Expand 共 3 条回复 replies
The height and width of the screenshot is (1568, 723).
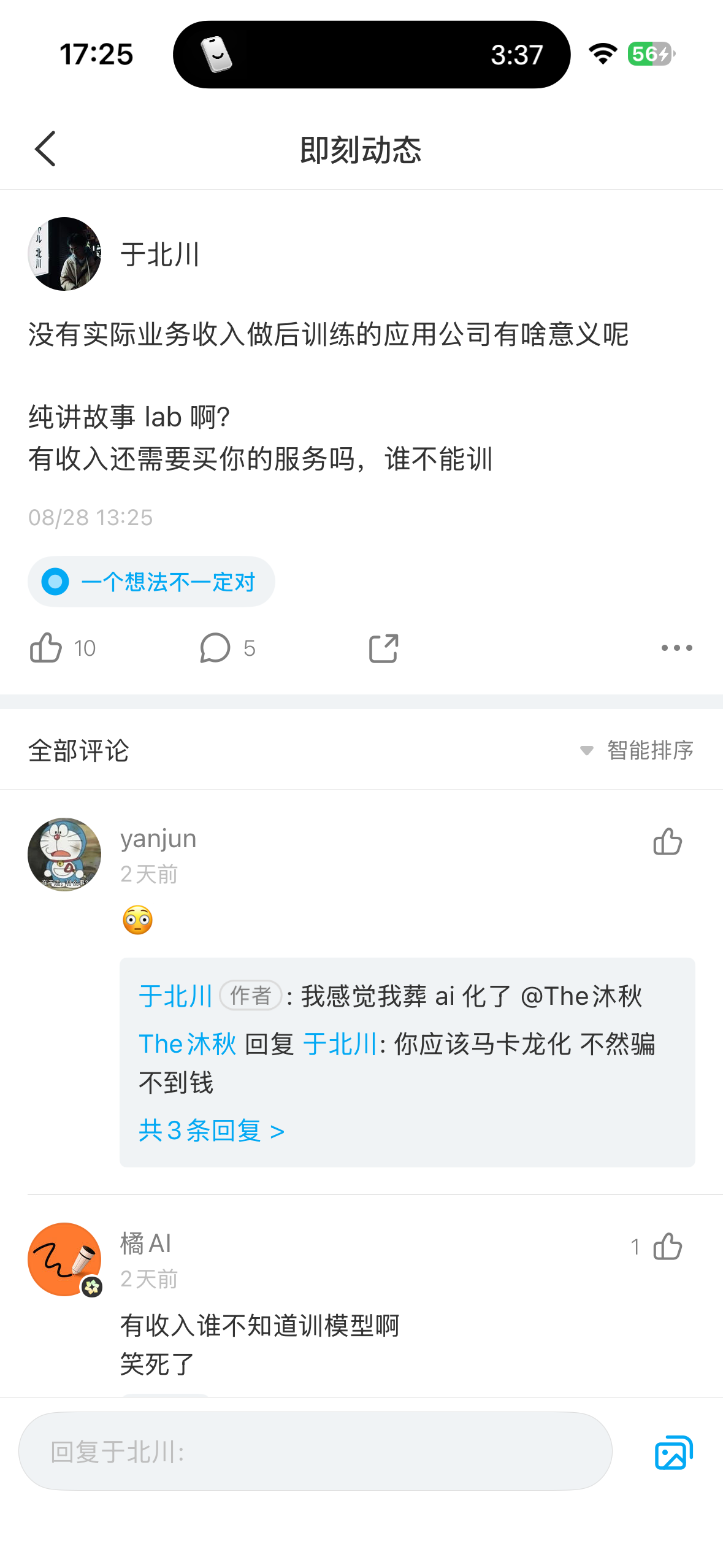pos(212,1130)
